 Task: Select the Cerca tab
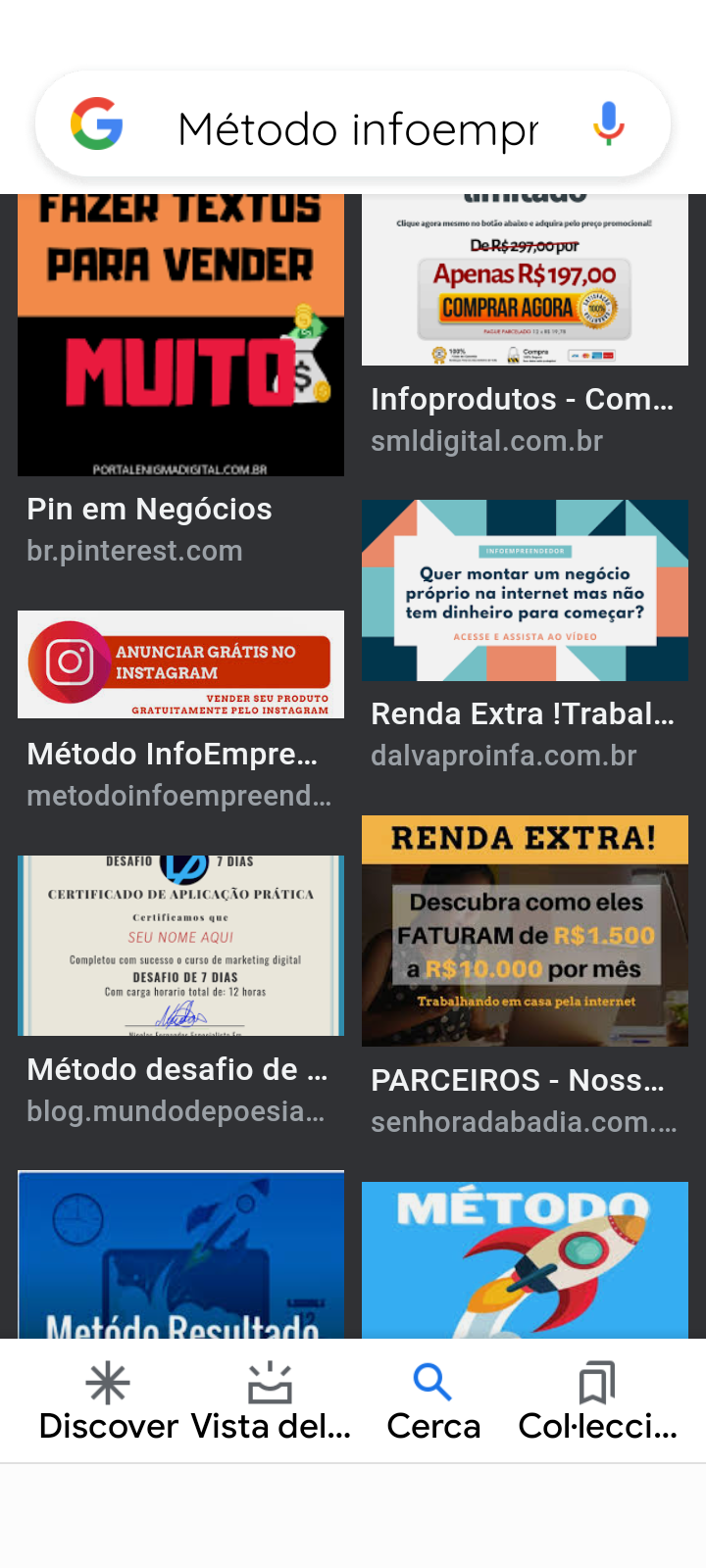[433, 1401]
